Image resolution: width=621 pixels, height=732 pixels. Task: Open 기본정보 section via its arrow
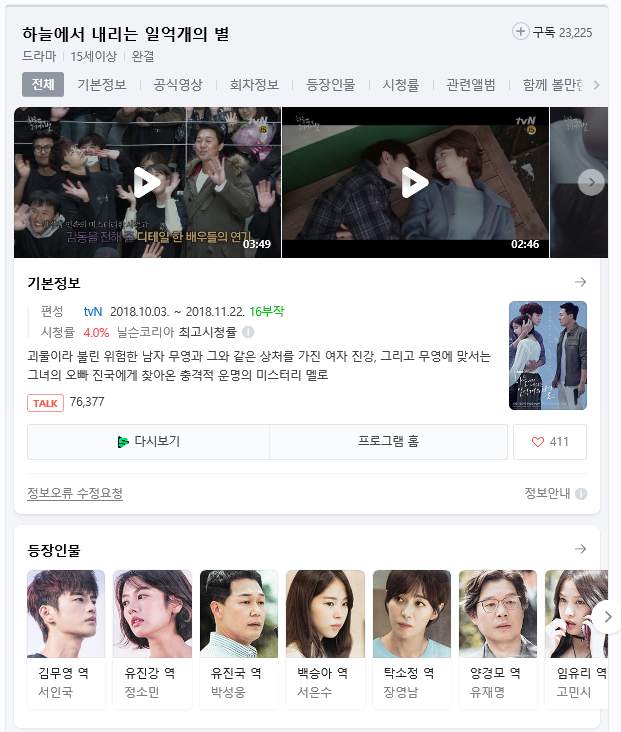pyautogui.click(x=580, y=283)
